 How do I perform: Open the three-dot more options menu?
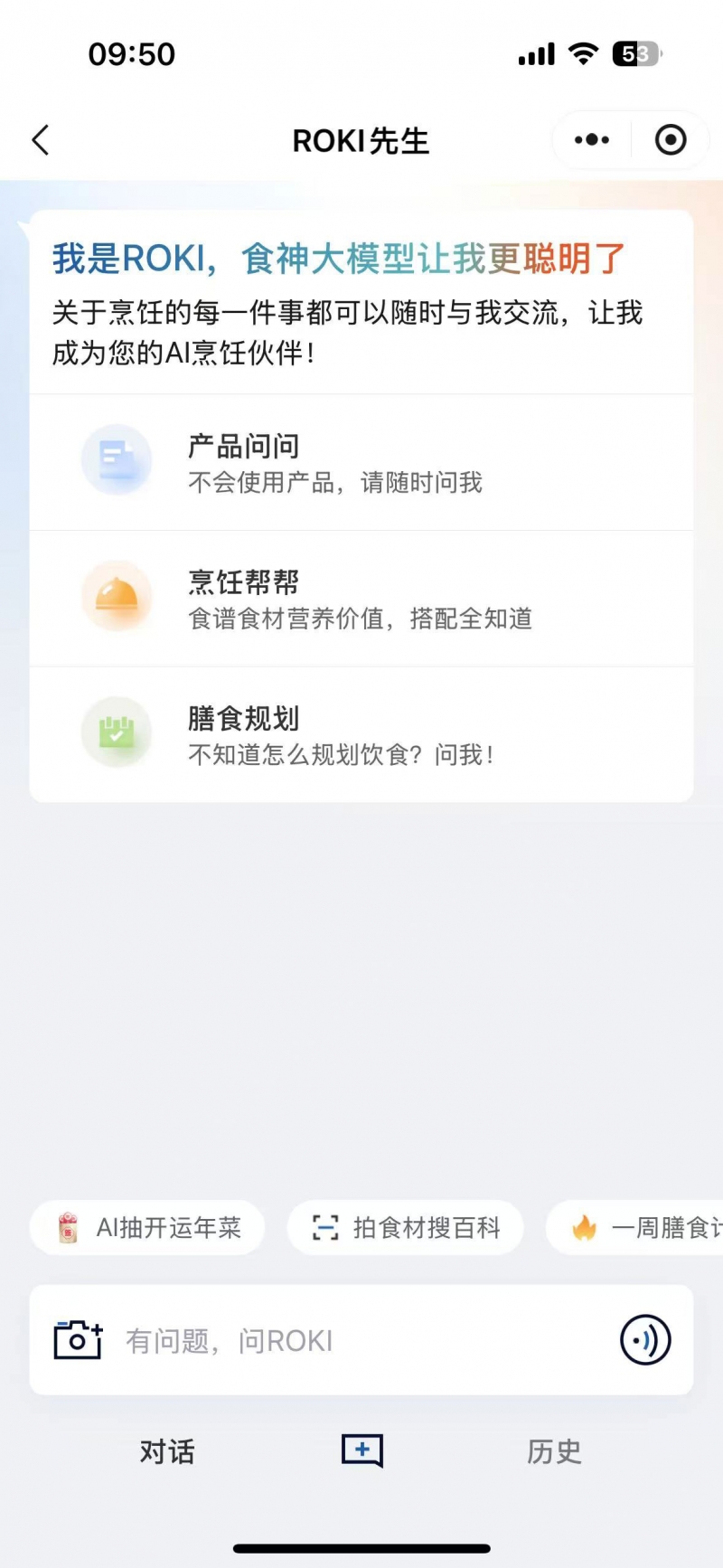(x=590, y=140)
